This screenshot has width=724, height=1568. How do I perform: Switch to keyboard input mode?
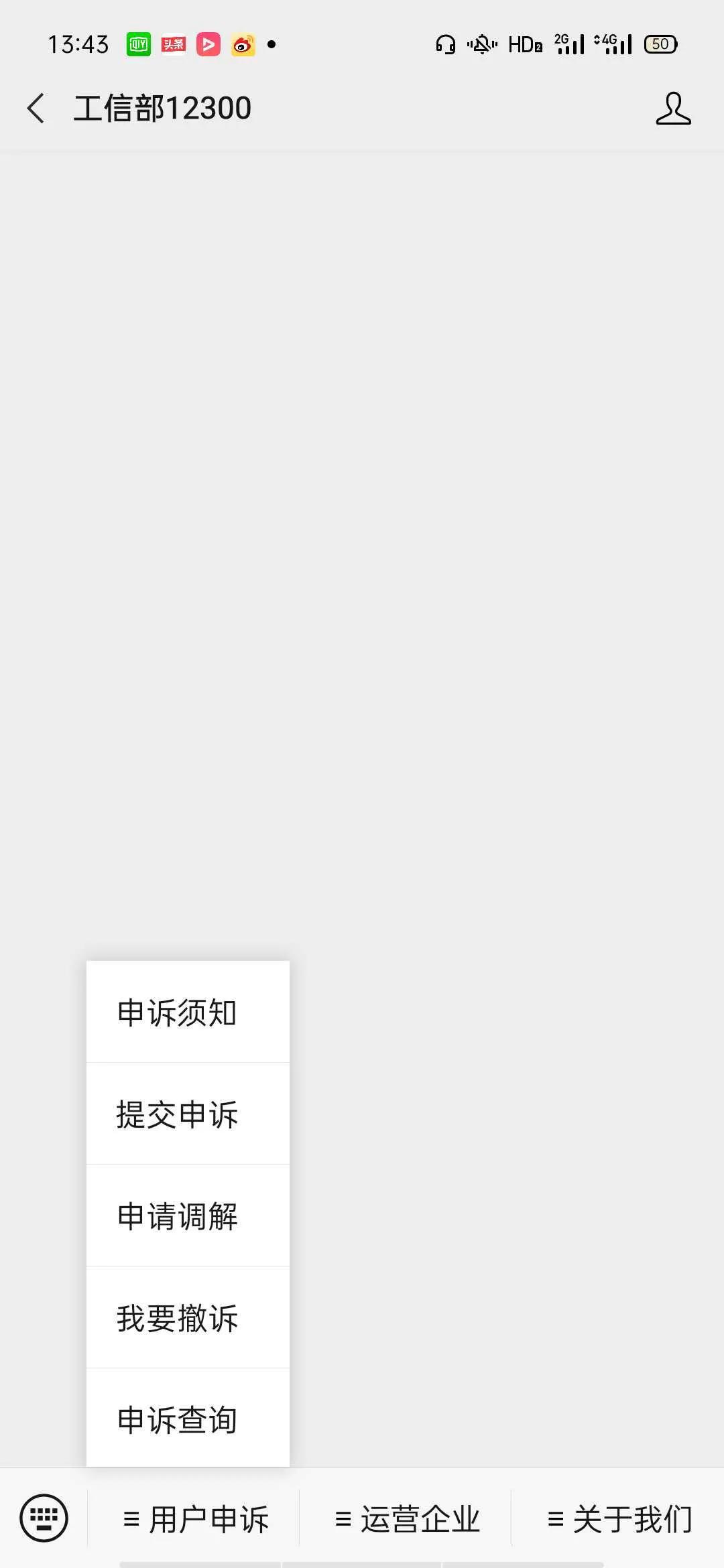coord(44,1518)
